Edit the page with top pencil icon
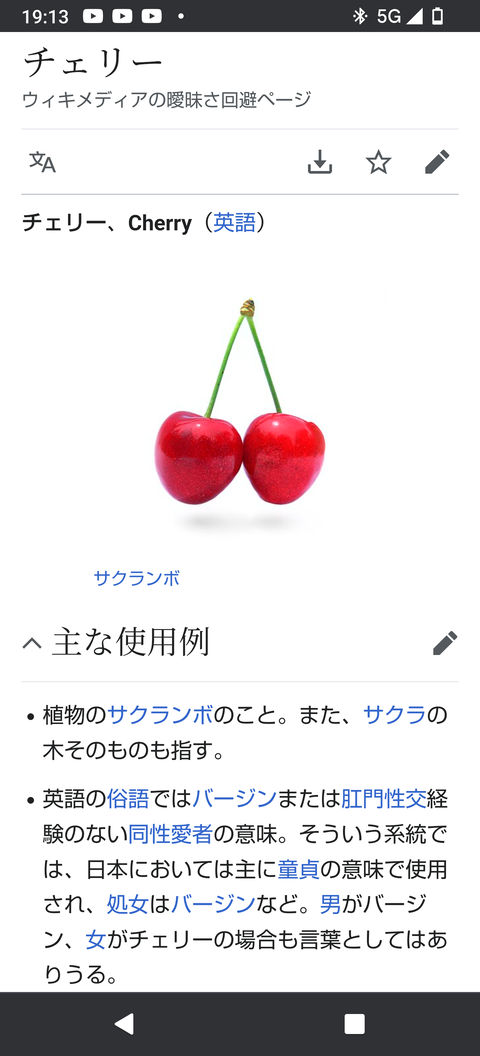Image resolution: width=480 pixels, height=1056 pixels. tap(437, 162)
